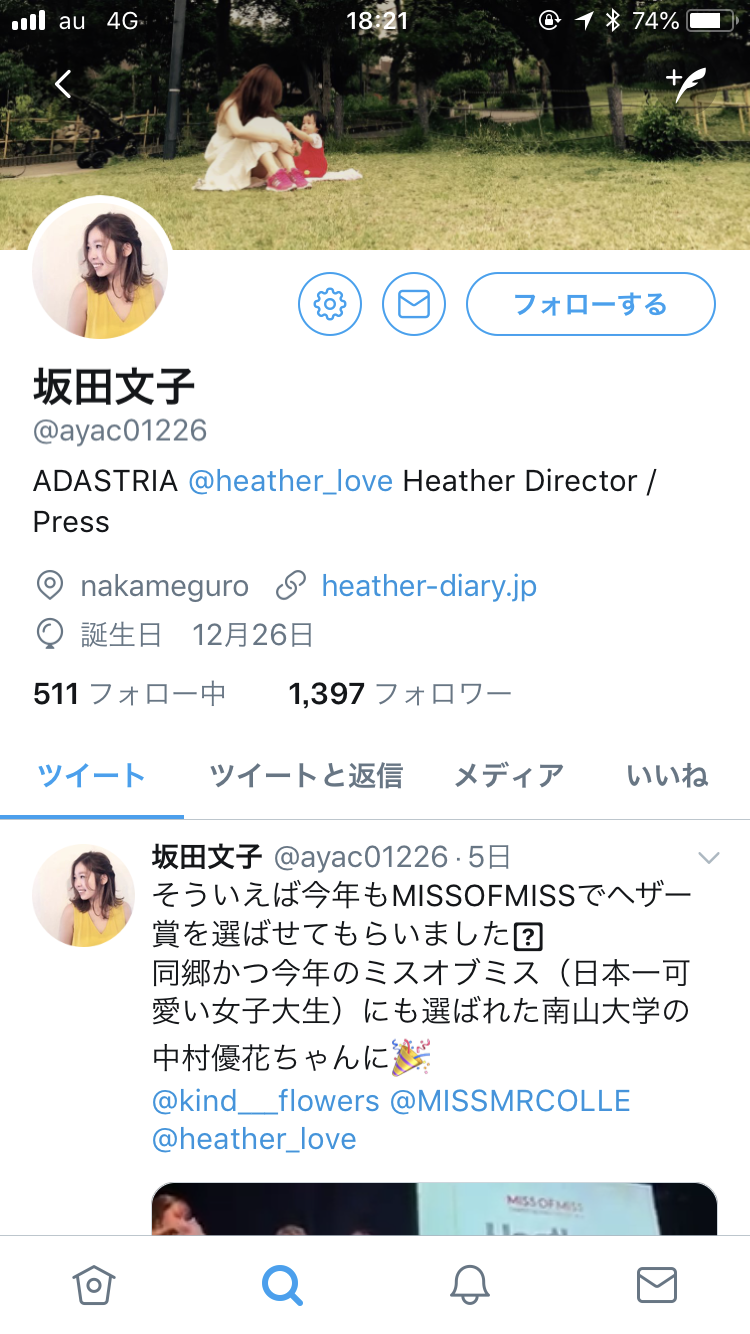Go back using the top arrow
Viewport: 750px width, 1334px height.
[63, 85]
